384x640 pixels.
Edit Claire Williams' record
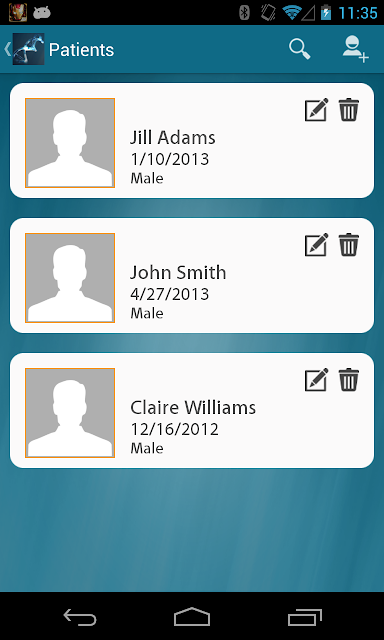coord(317,380)
